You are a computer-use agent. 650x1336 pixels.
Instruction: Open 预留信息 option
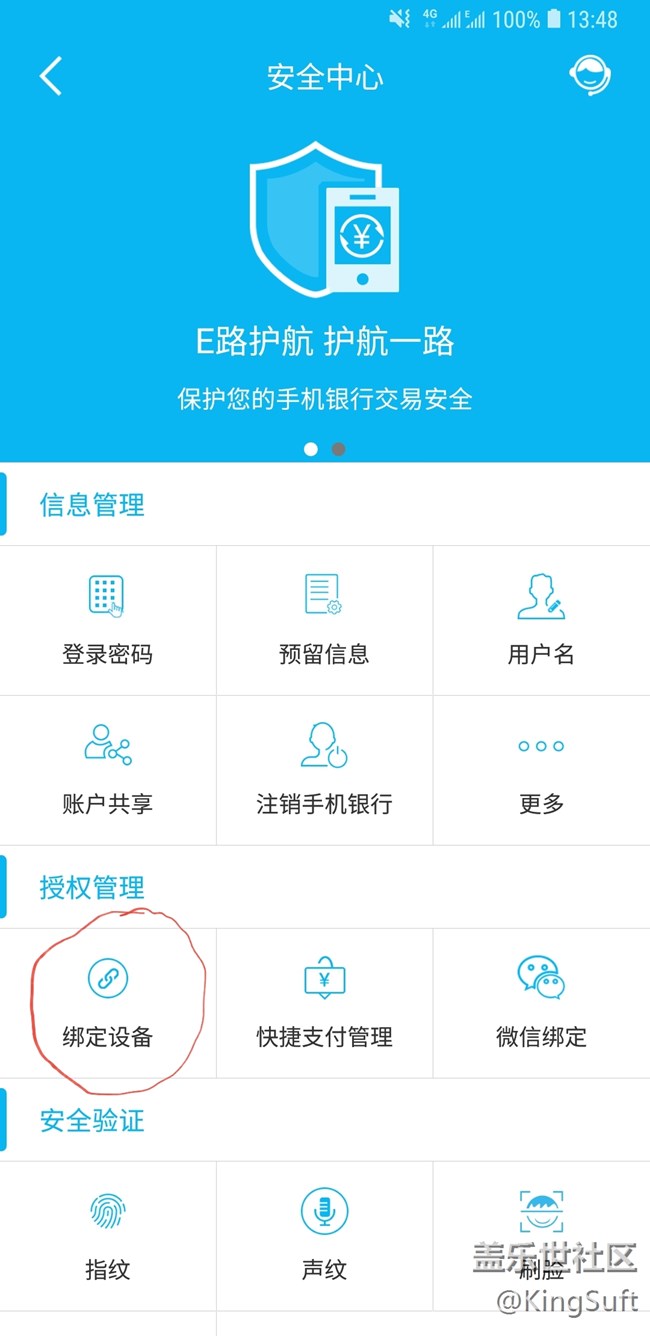(x=324, y=620)
